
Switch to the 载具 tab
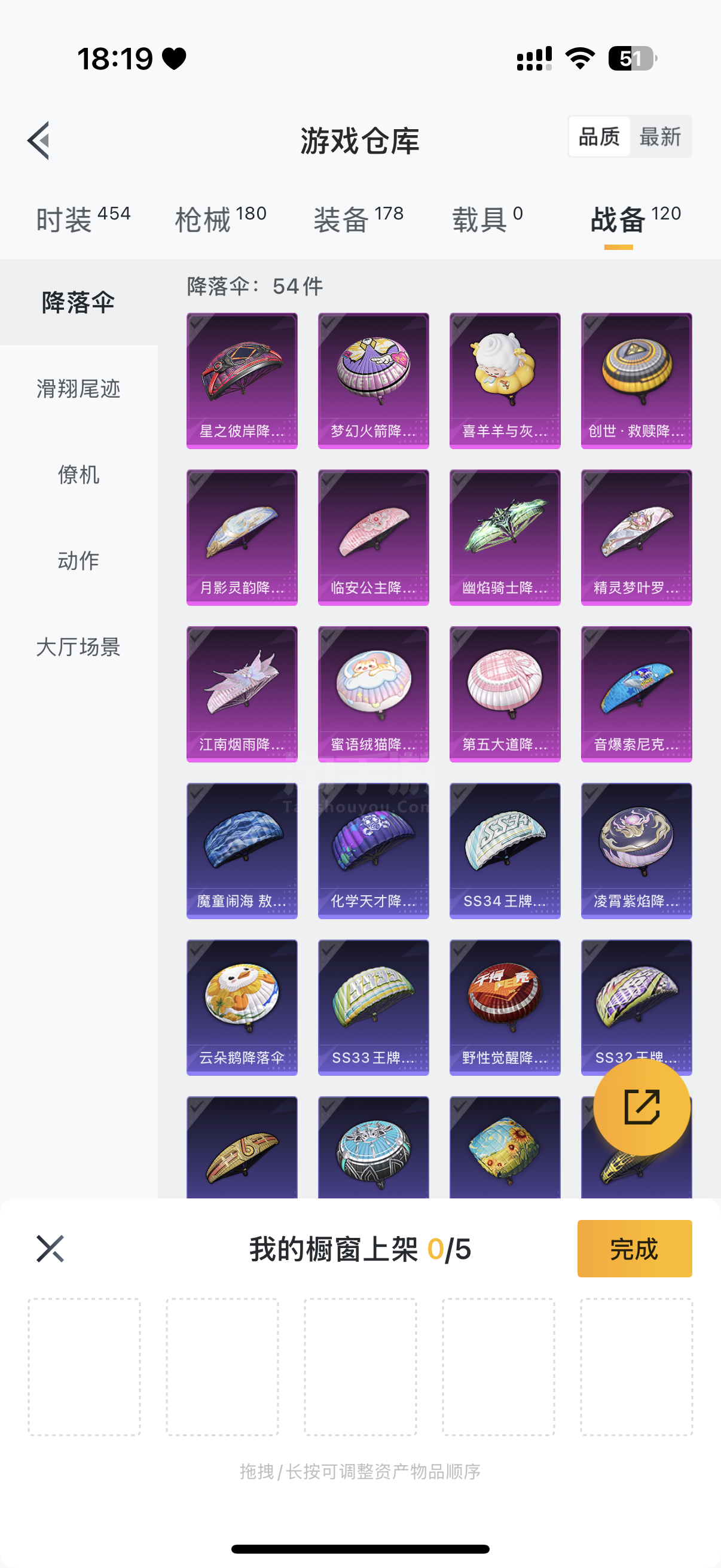(x=487, y=219)
